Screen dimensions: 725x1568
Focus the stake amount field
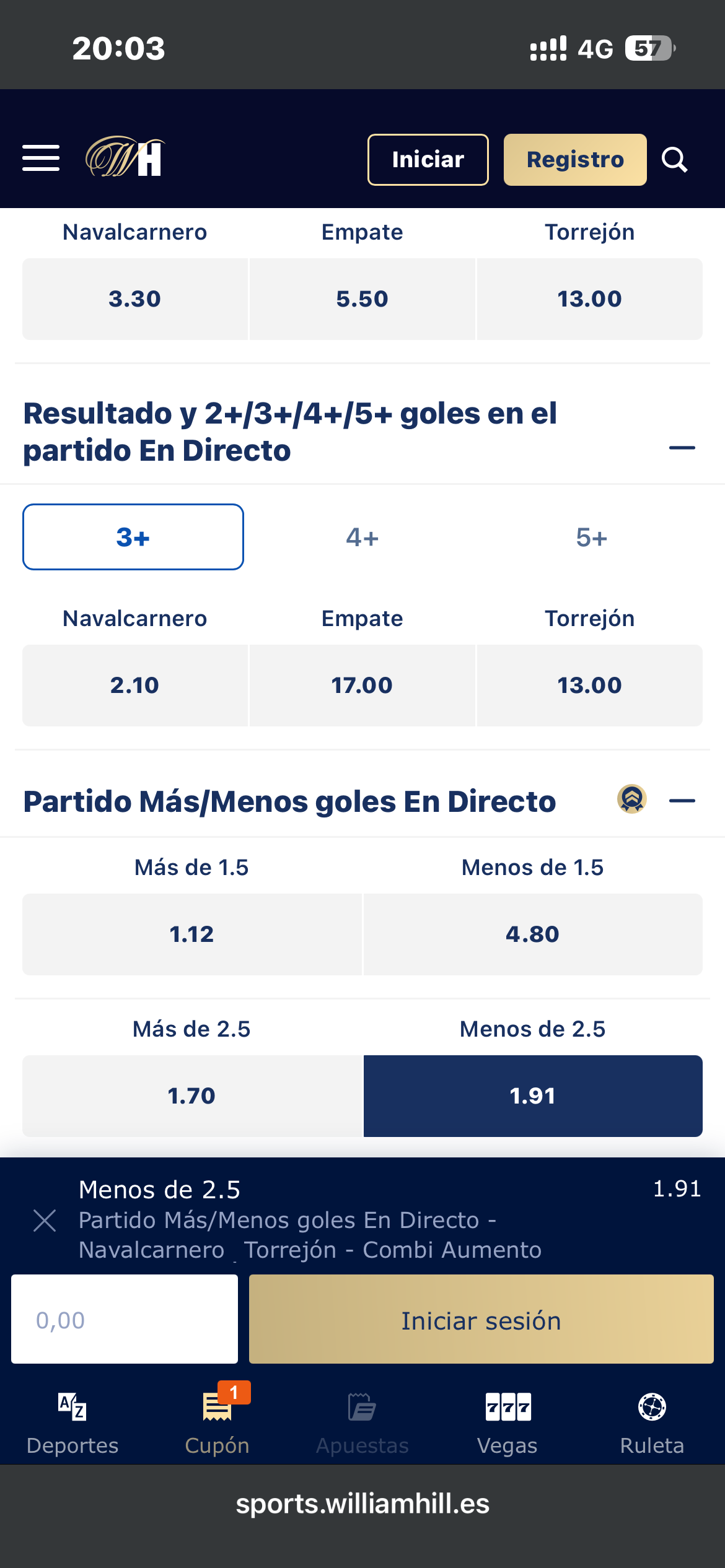coord(125,1319)
